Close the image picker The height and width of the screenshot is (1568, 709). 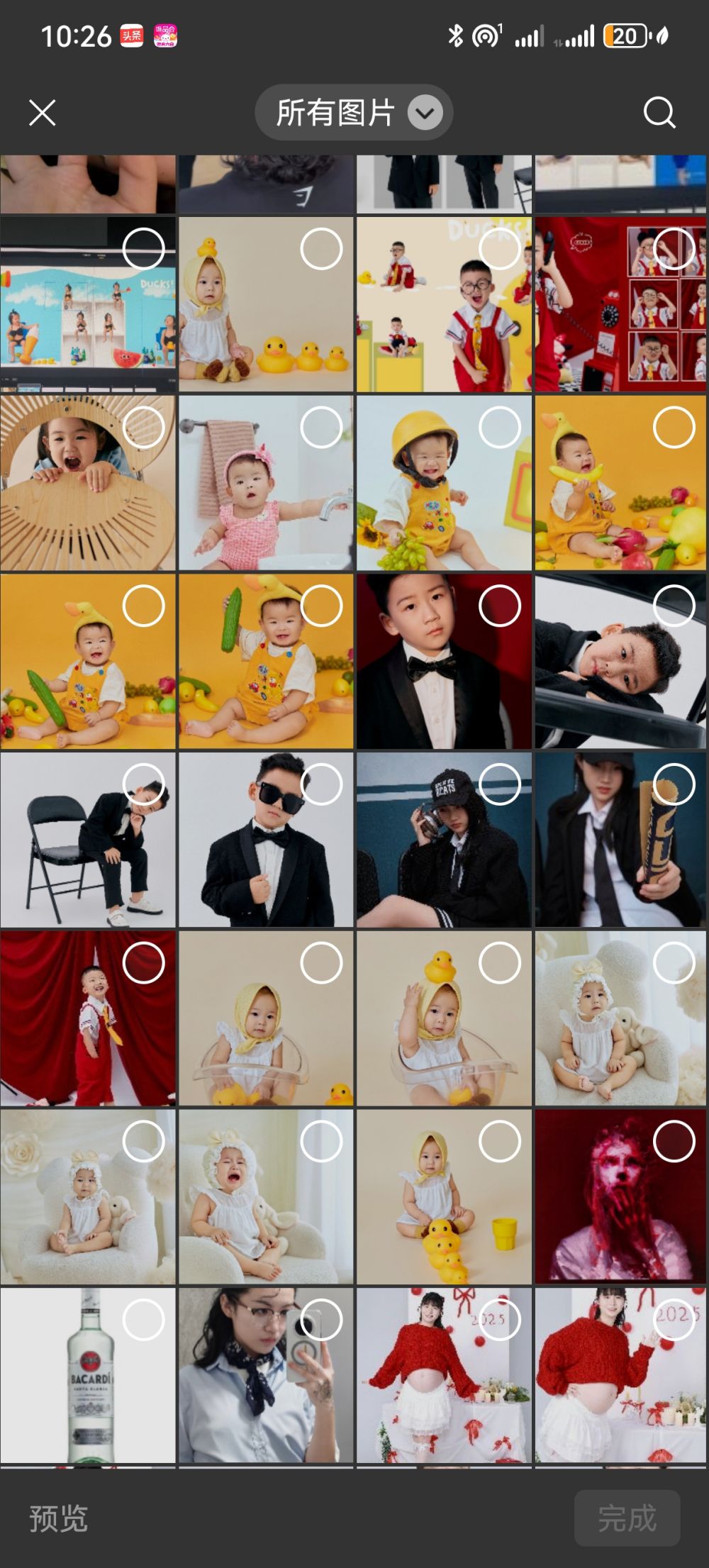tap(42, 113)
